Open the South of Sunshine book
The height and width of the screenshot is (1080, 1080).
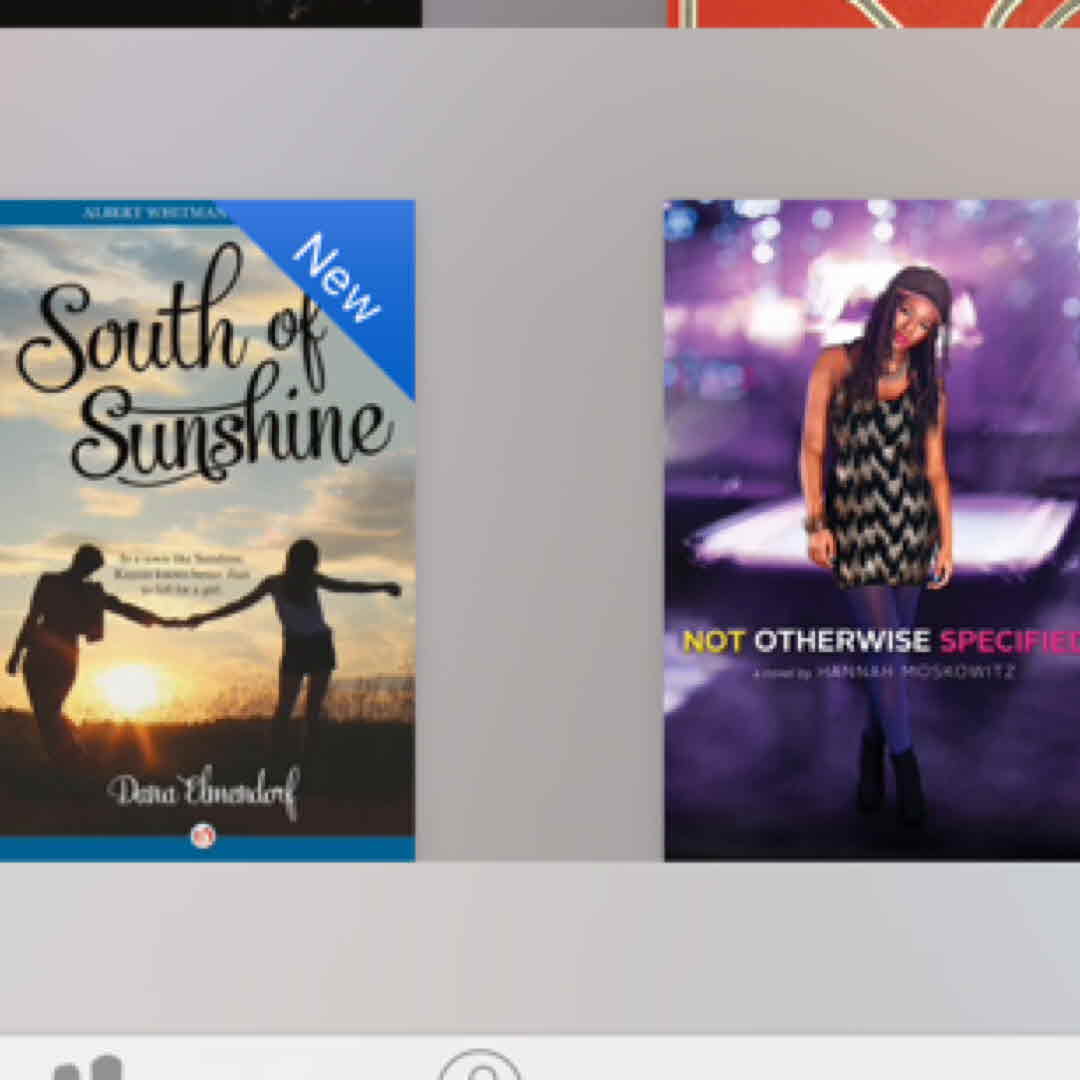[x=205, y=530]
